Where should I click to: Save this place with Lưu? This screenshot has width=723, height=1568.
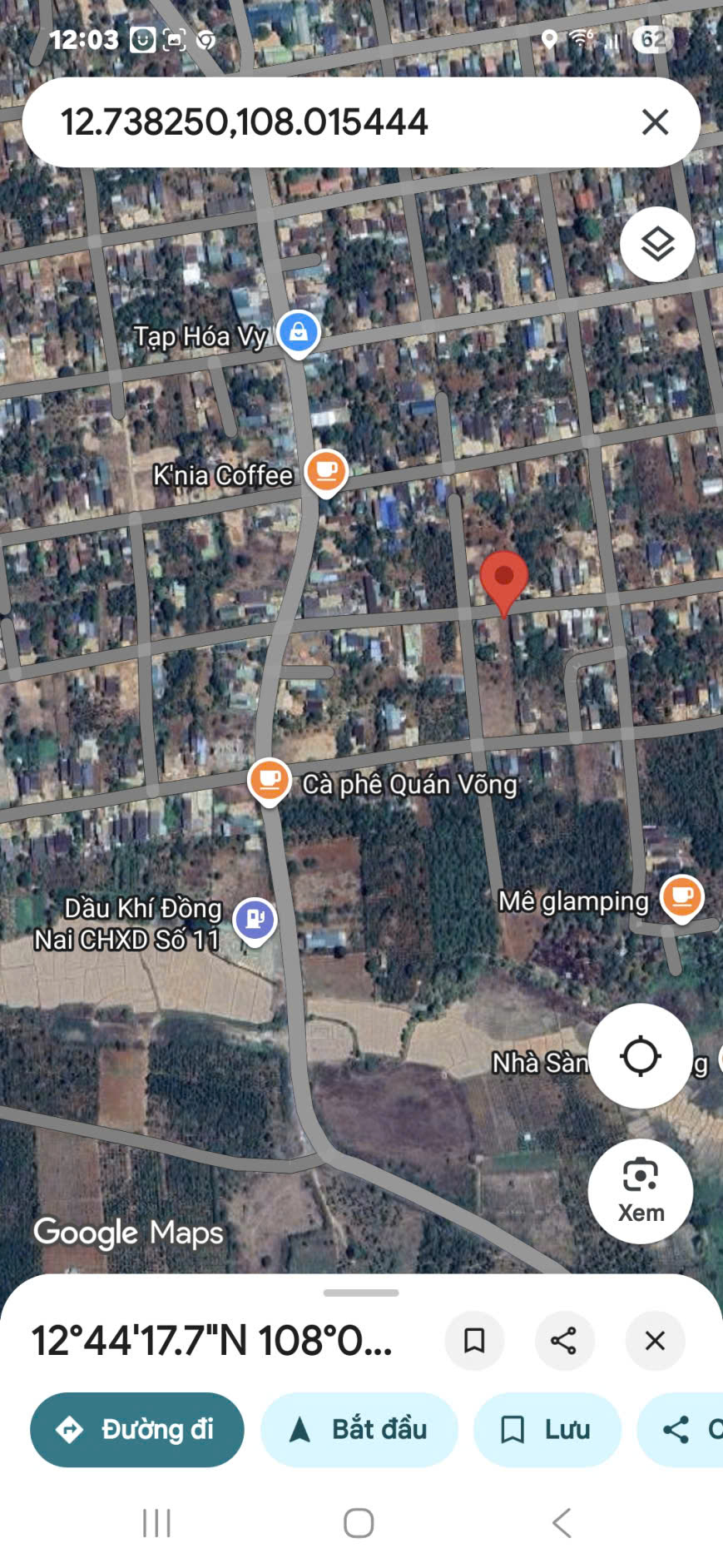pos(547,1430)
